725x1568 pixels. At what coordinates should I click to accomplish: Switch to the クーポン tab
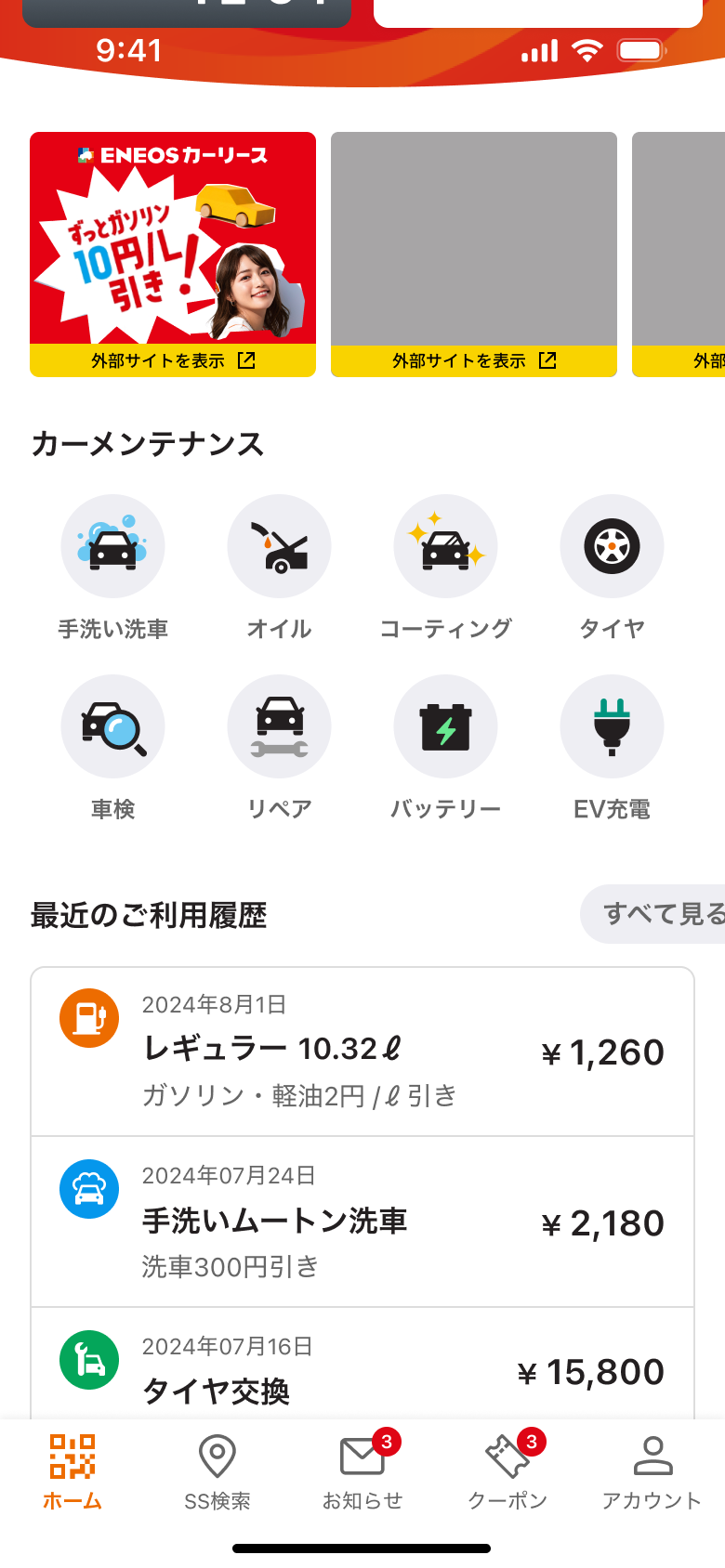[x=507, y=1471]
